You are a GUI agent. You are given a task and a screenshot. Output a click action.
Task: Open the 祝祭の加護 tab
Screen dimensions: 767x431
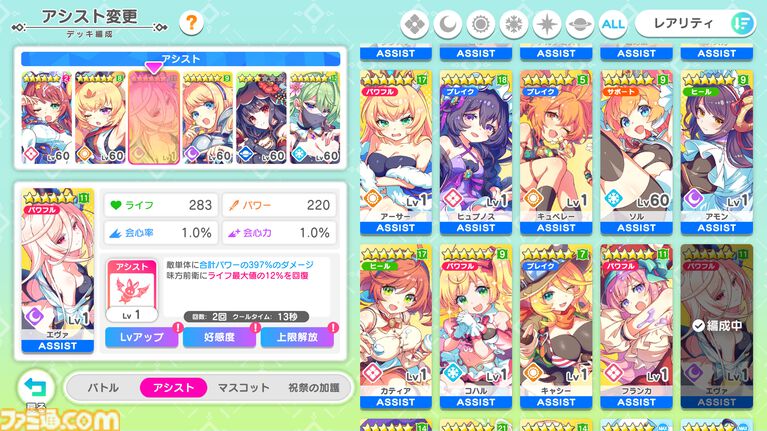pos(313,388)
